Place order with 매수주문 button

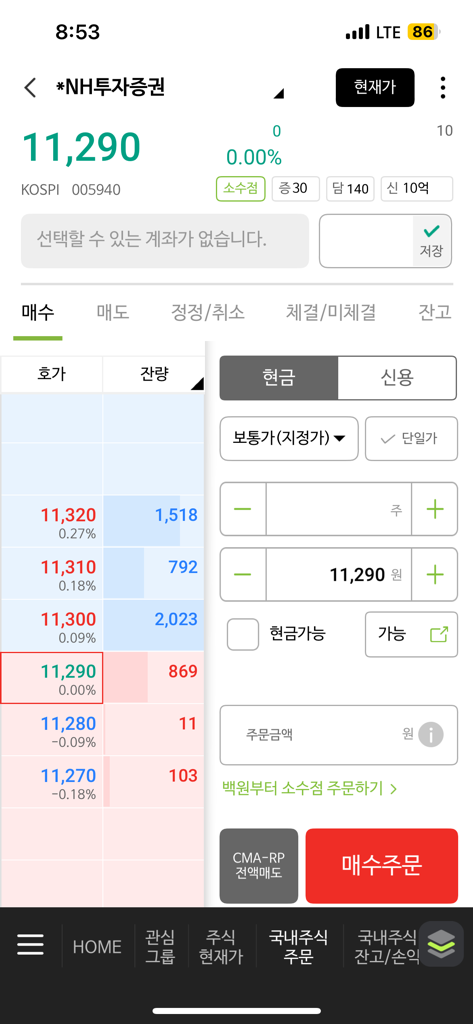coord(382,865)
